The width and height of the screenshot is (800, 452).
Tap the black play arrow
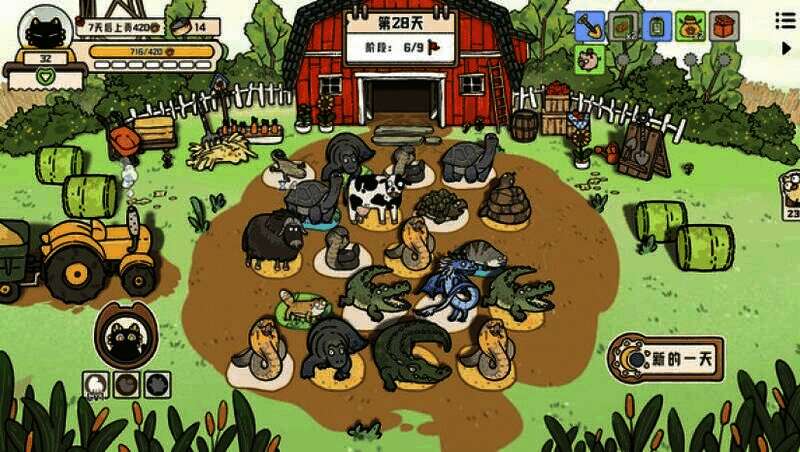pyautogui.click(x=786, y=47)
